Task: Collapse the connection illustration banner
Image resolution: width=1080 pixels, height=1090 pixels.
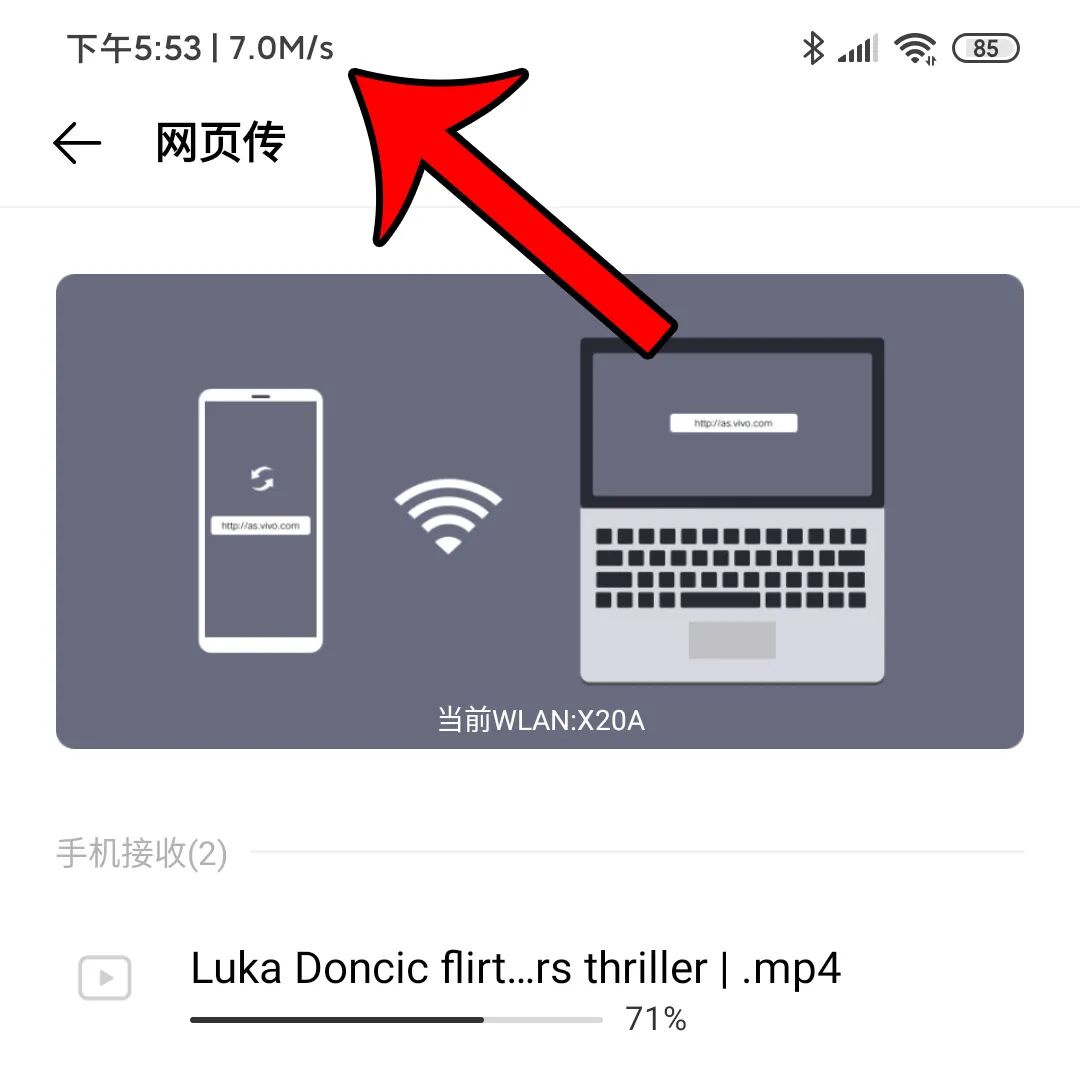Action: tap(540, 510)
